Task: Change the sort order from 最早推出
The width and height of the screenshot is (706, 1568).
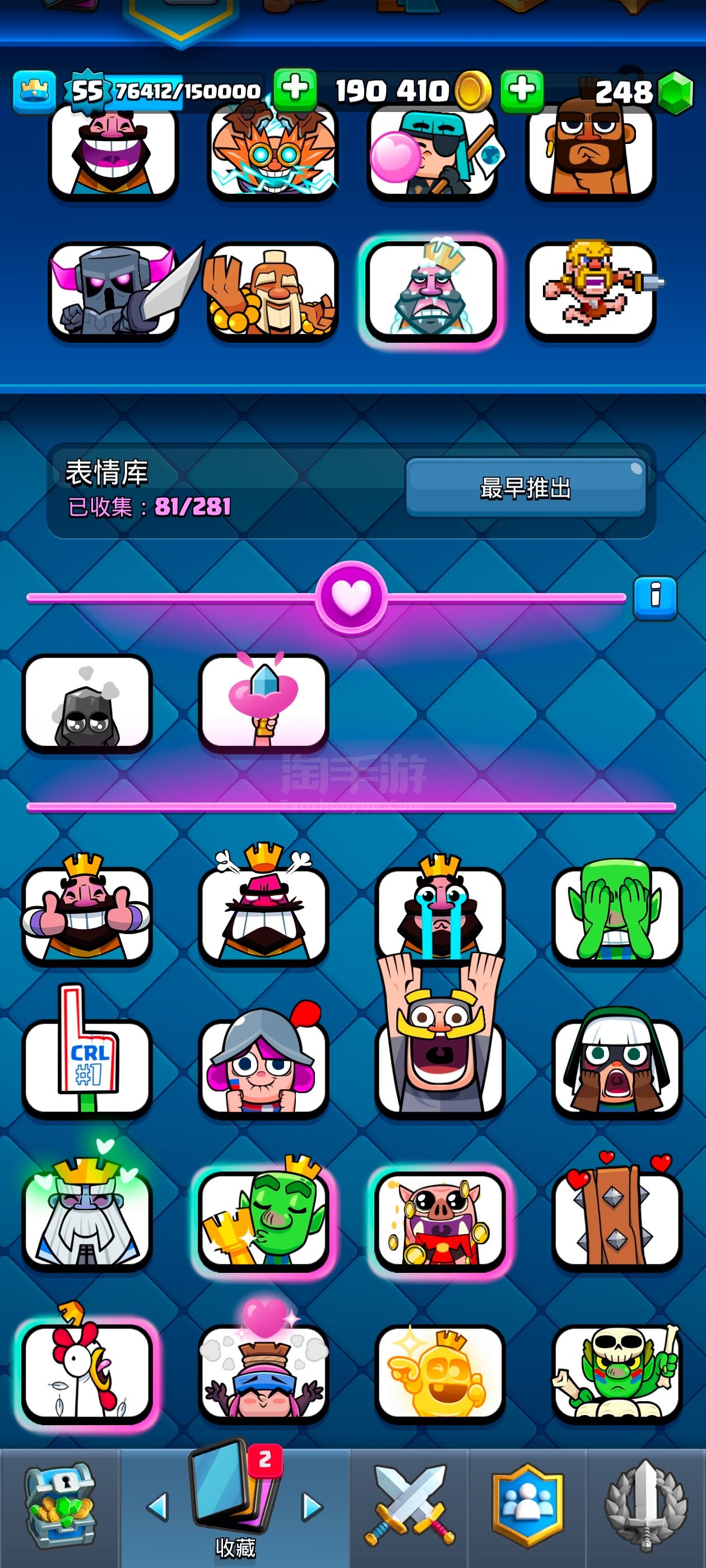Action: [x=525, y=488]
